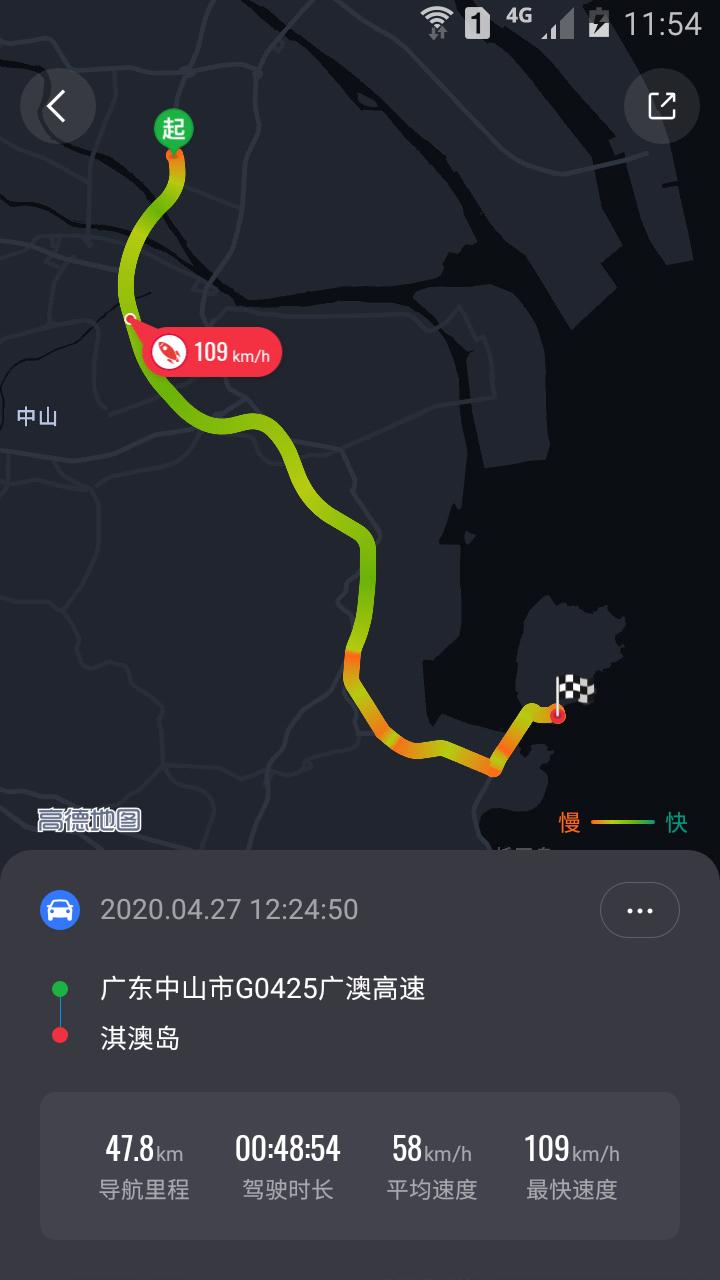720x1280 pixels.
Task: Open the share icon at top right
Action: click(662, 105)
